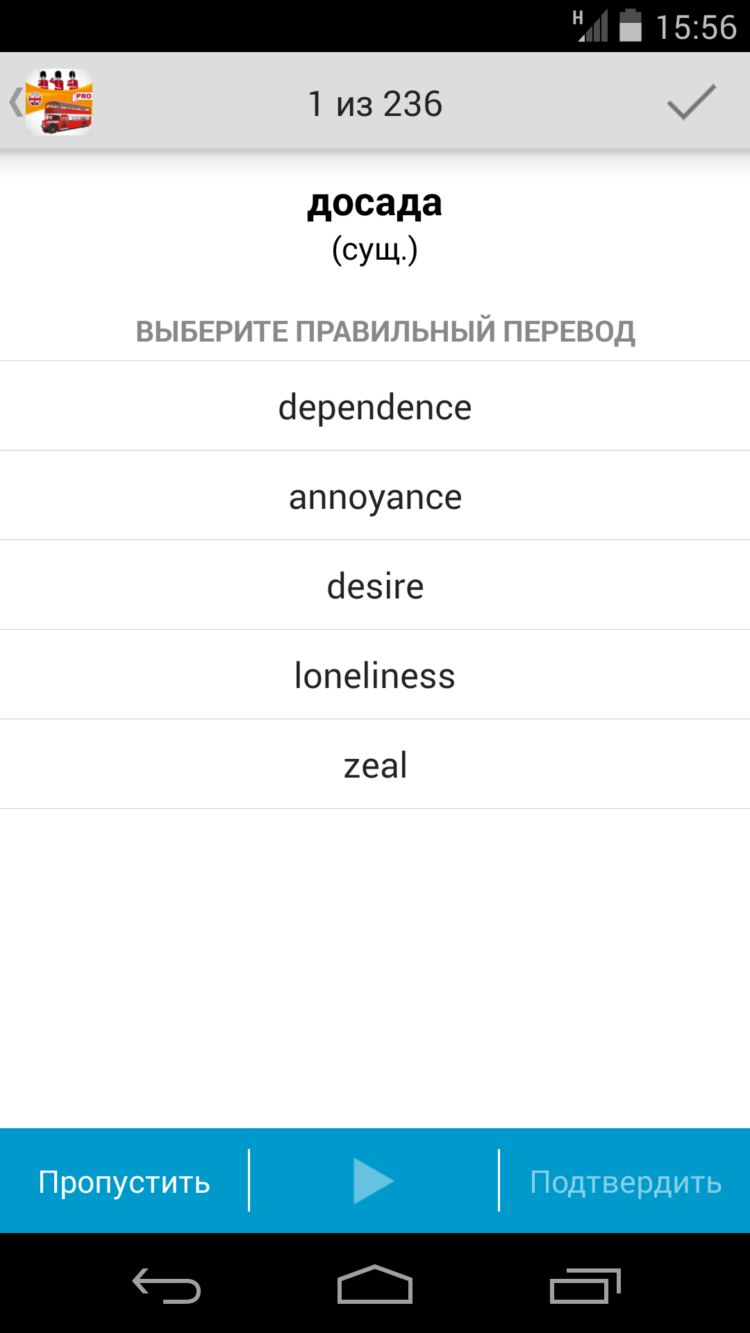Play the word pronunciation
The height and width of the screenshot is (1333, 750).
click(x=374, y=1182)
